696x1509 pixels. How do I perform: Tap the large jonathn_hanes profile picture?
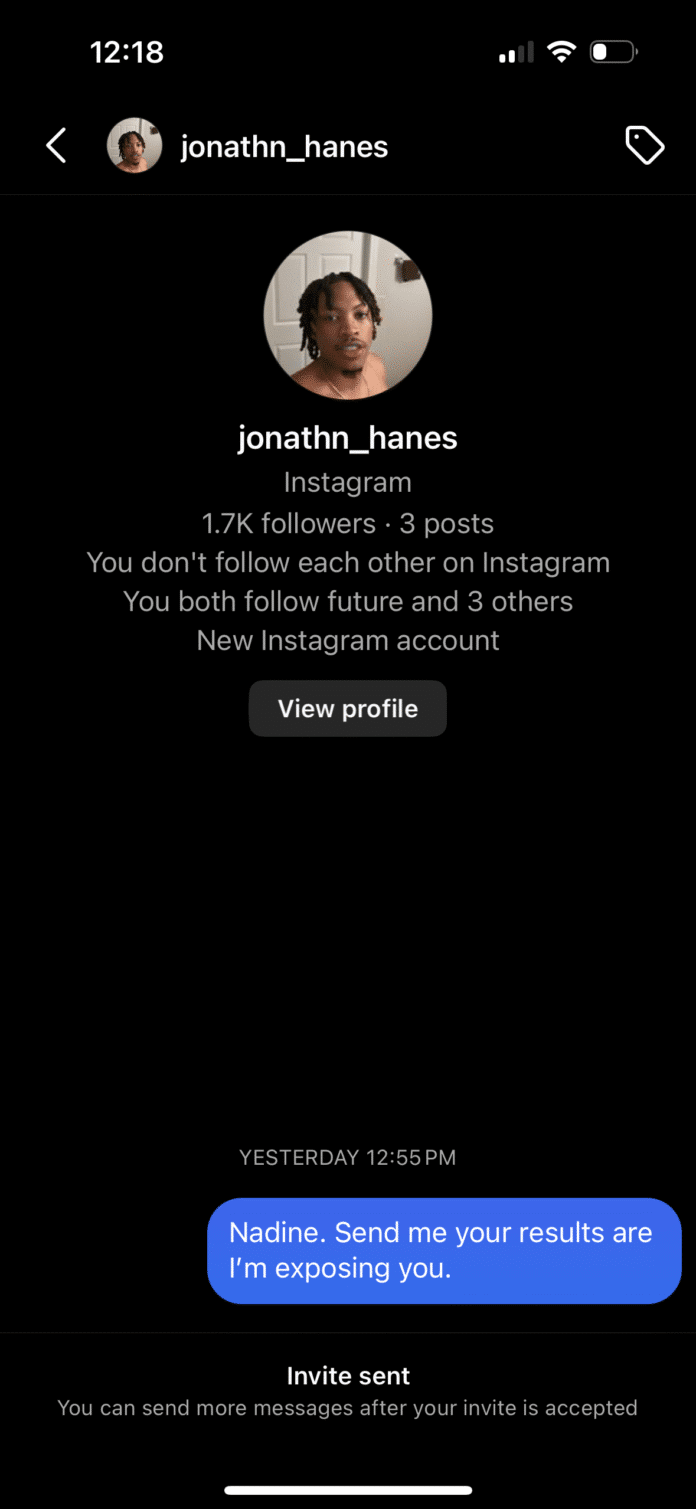tap(347, 315)
